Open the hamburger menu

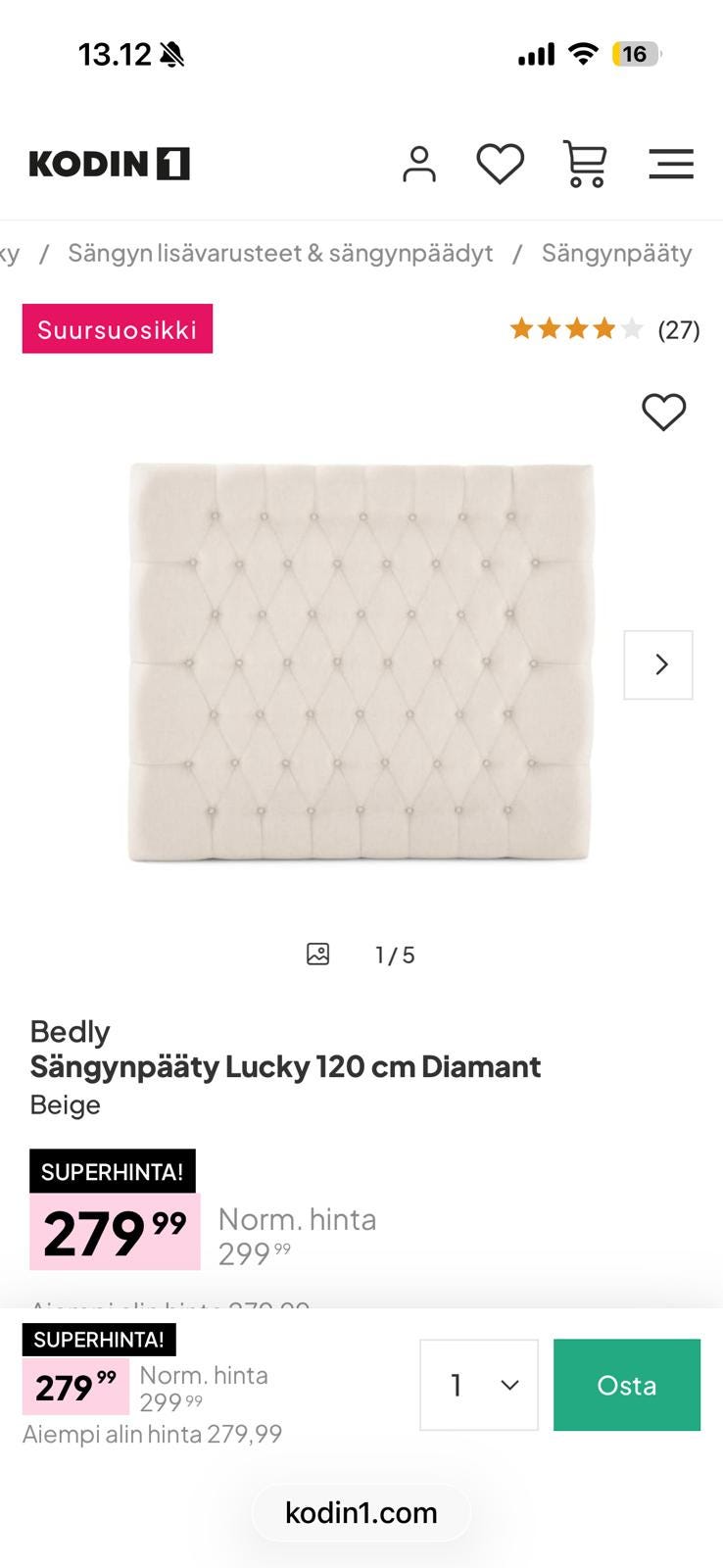[671, 164]
